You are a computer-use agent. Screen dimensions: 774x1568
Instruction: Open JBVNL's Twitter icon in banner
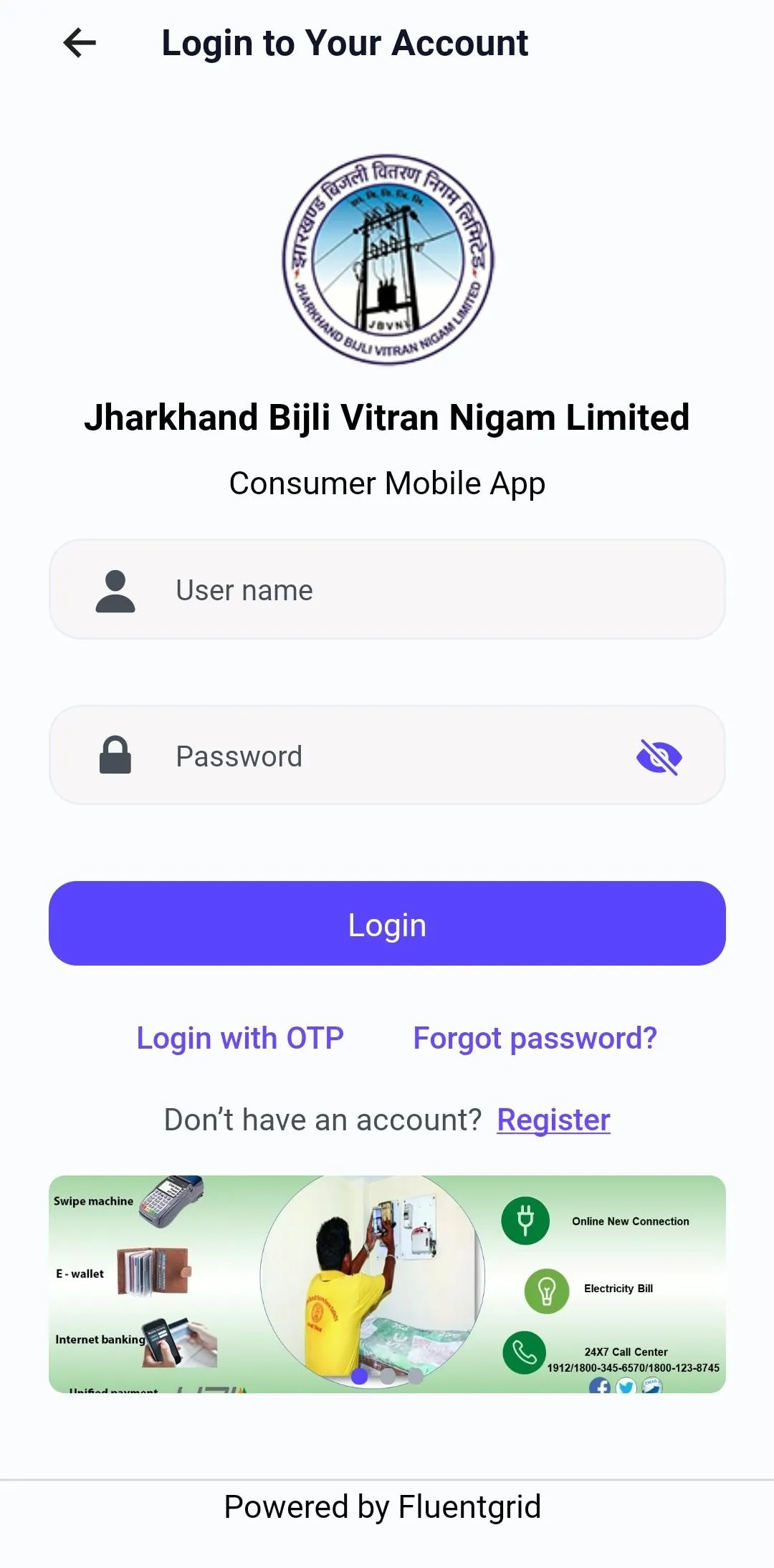point(625,1385)
